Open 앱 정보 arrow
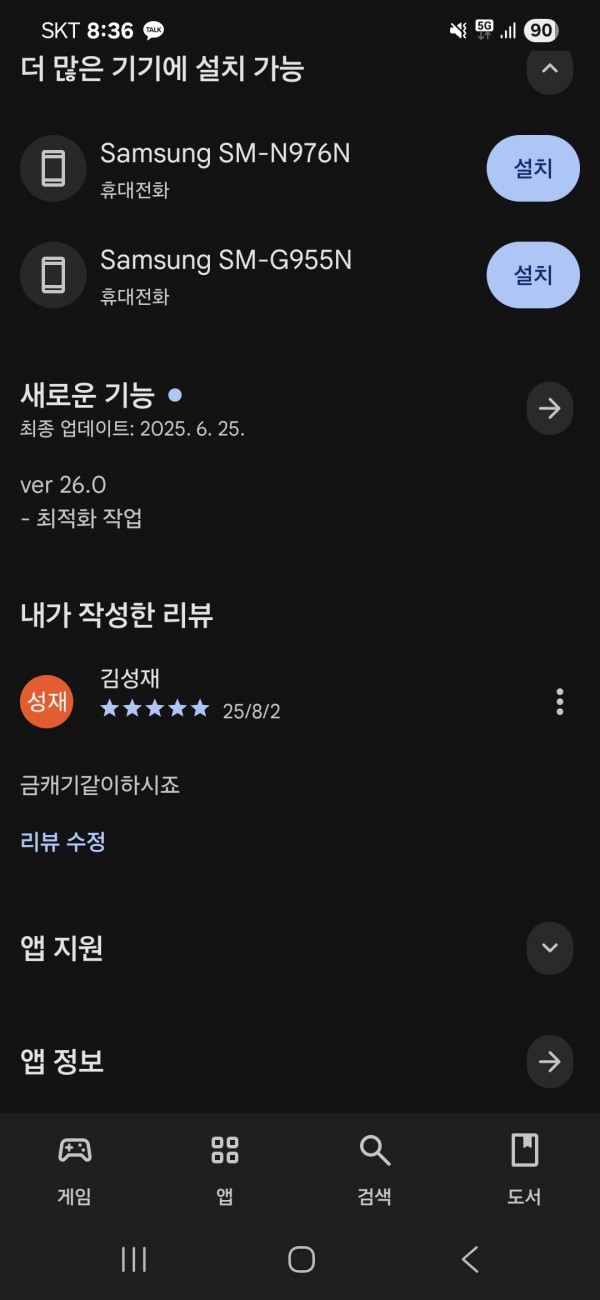 [549, 1062]
